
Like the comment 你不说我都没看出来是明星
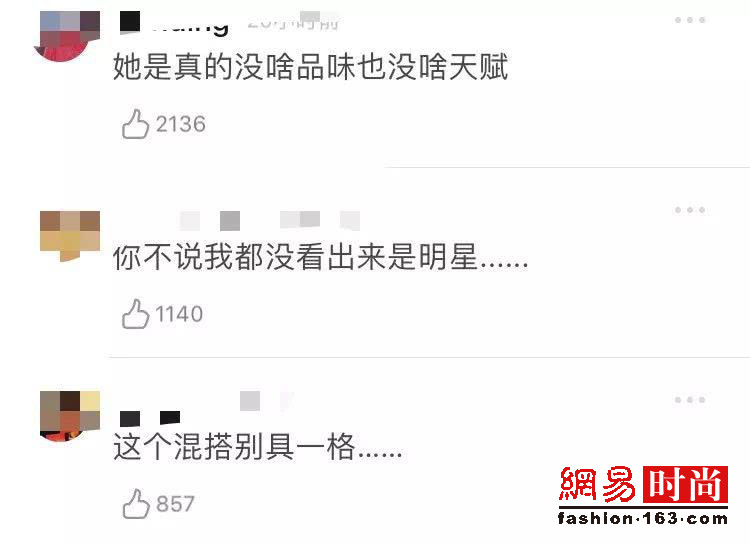click(136, 314)
